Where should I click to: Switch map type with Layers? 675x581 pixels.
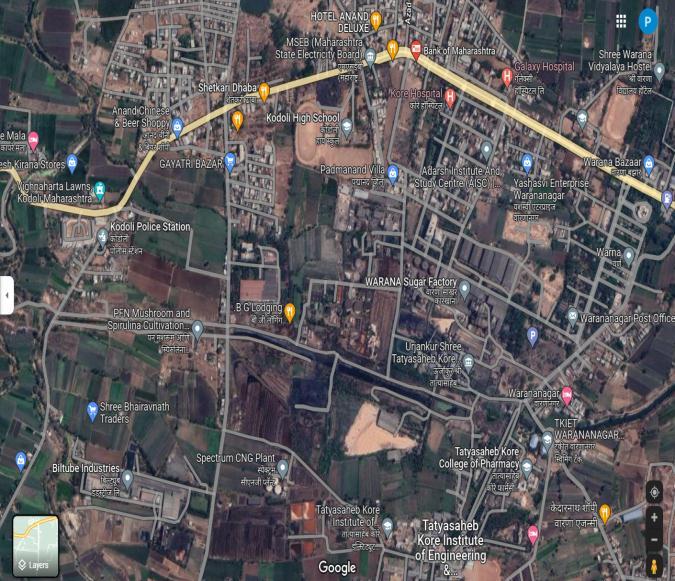[x=35, y=546]
